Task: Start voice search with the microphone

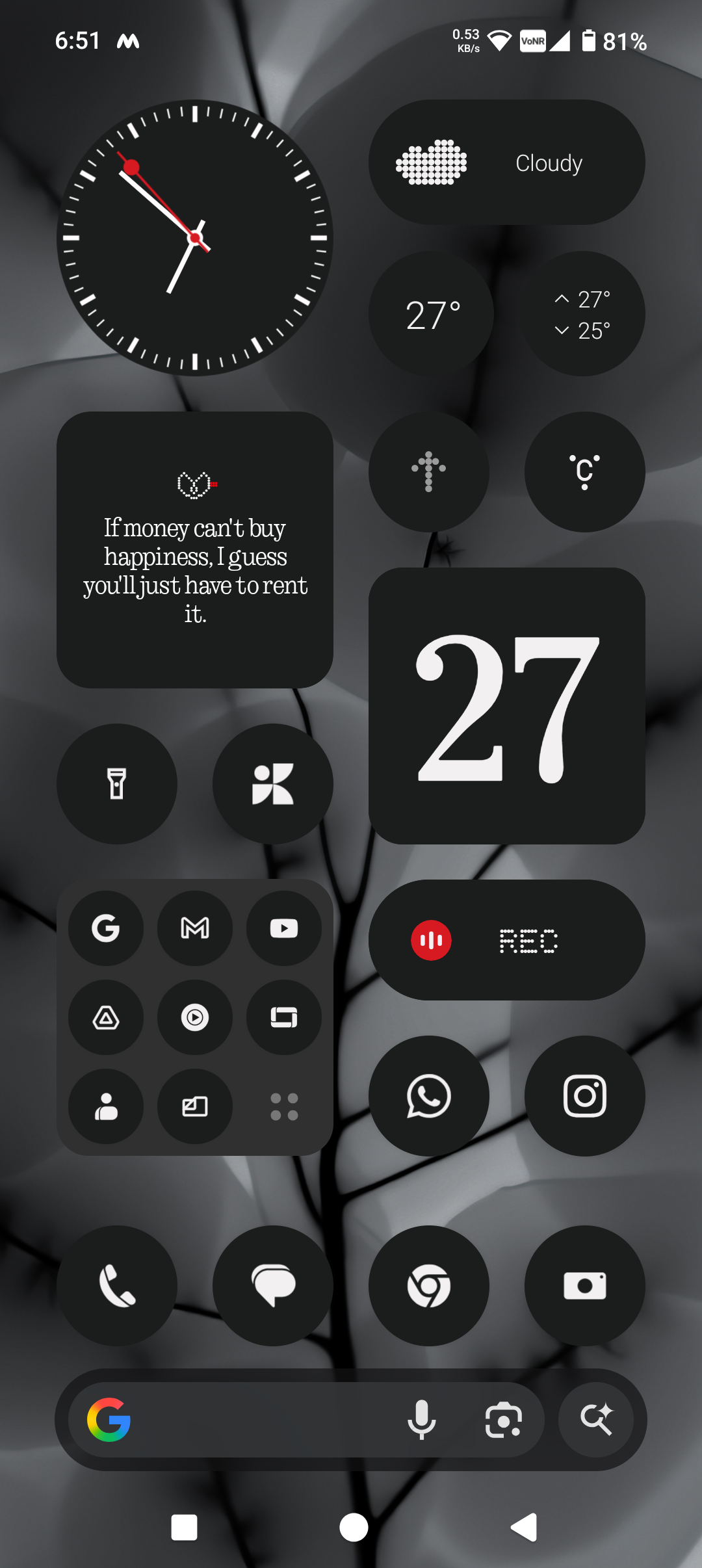Action: (x=421, y=1420)
